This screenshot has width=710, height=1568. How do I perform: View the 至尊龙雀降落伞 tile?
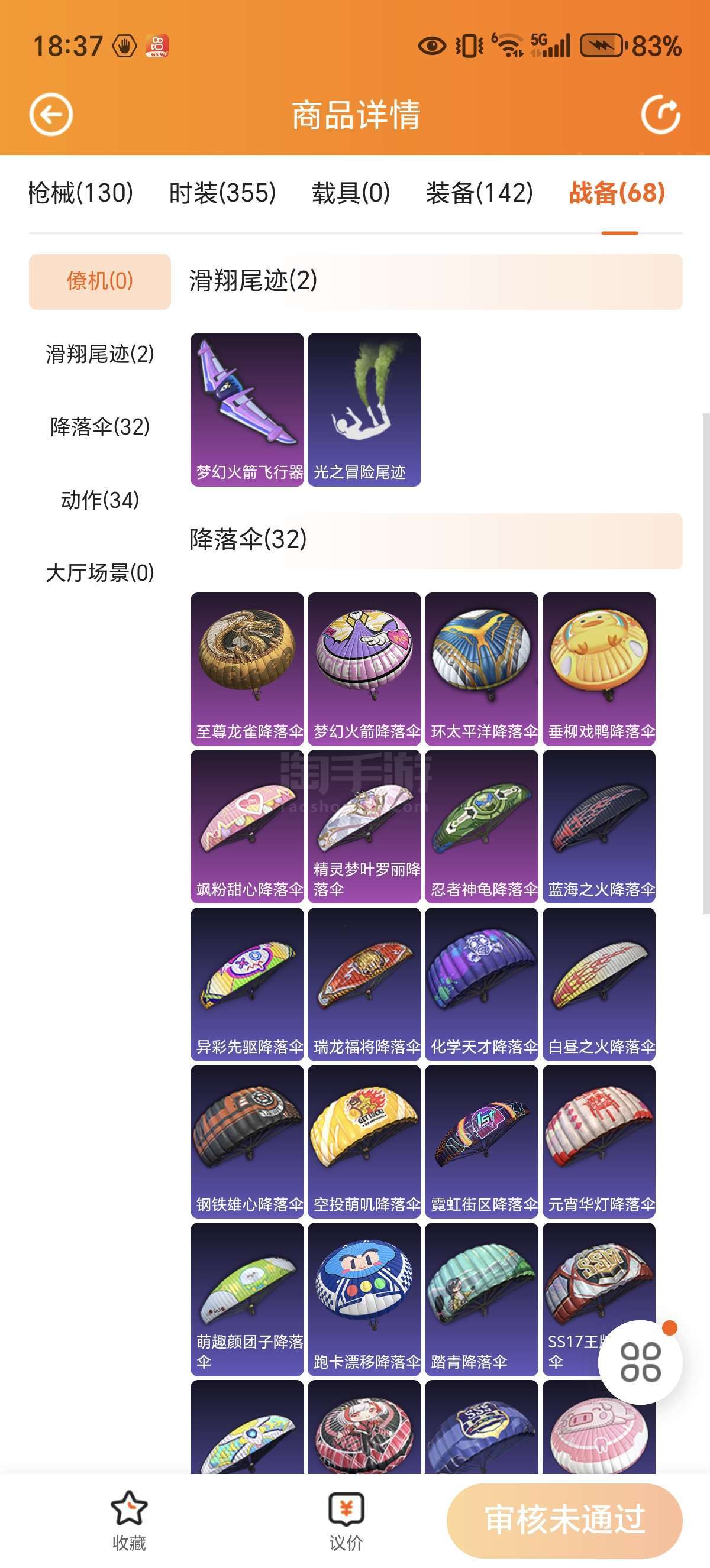coord(247,668)
